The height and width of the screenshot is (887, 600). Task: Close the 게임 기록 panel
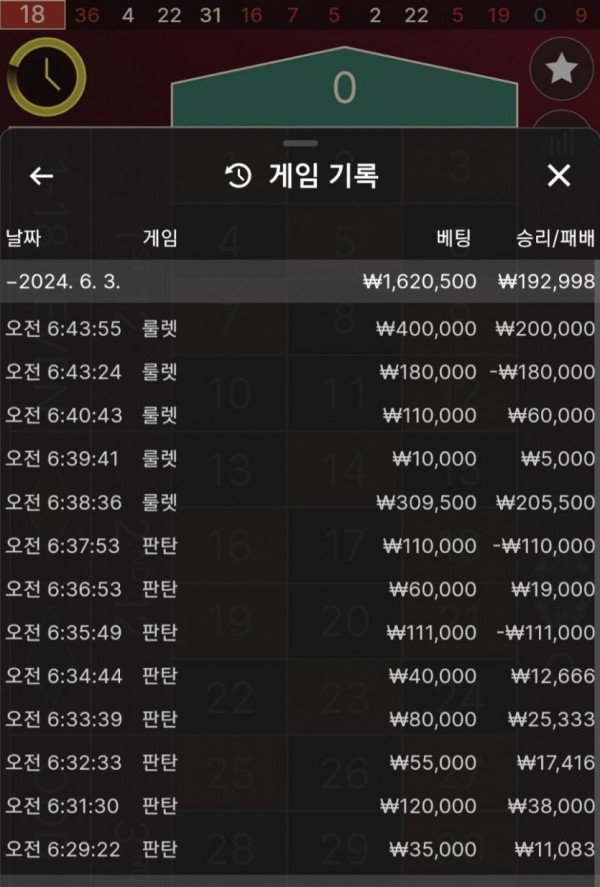pyautogui.click(x=558, y=176)
